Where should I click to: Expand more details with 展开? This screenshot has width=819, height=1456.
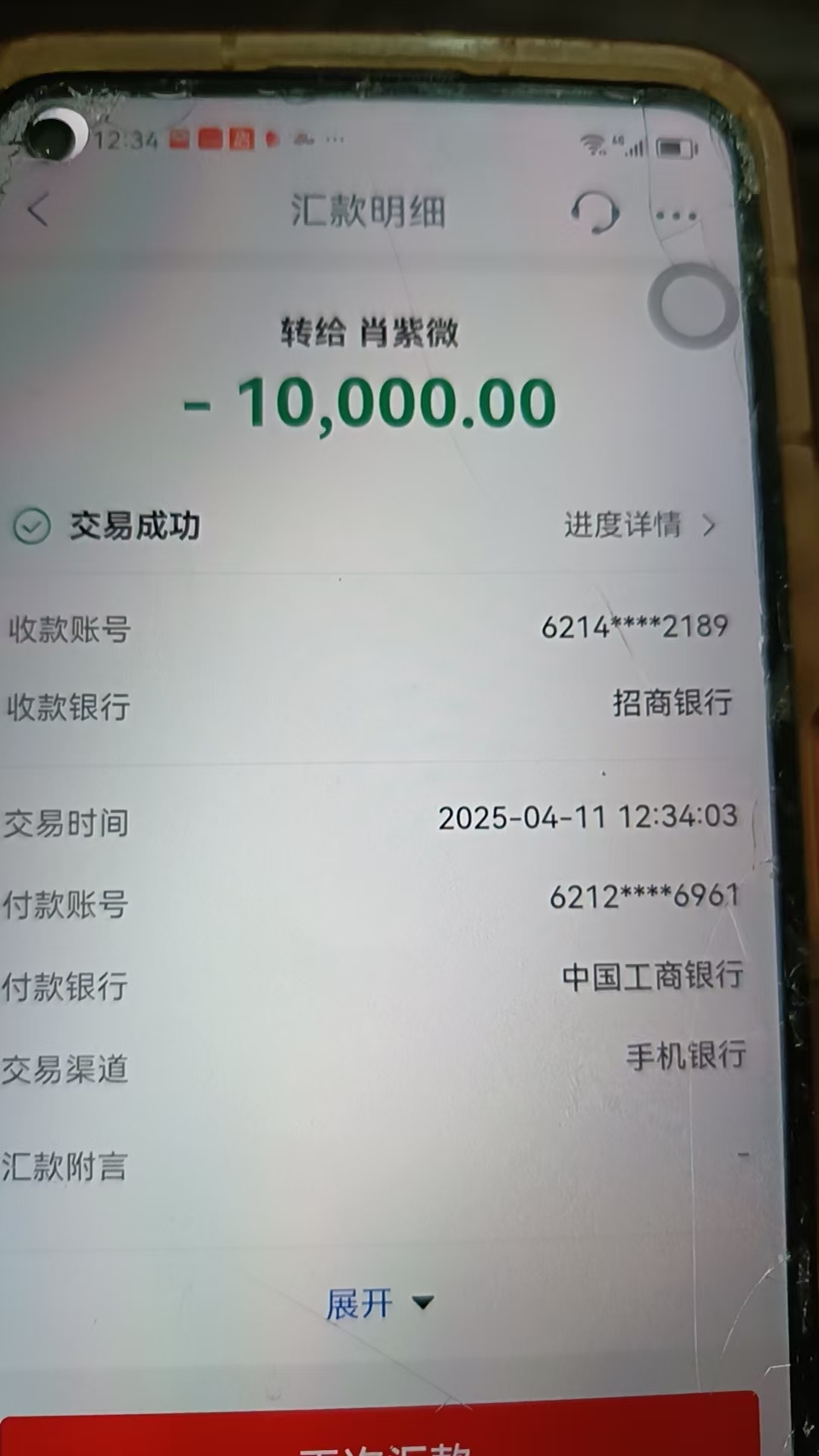379,1304
